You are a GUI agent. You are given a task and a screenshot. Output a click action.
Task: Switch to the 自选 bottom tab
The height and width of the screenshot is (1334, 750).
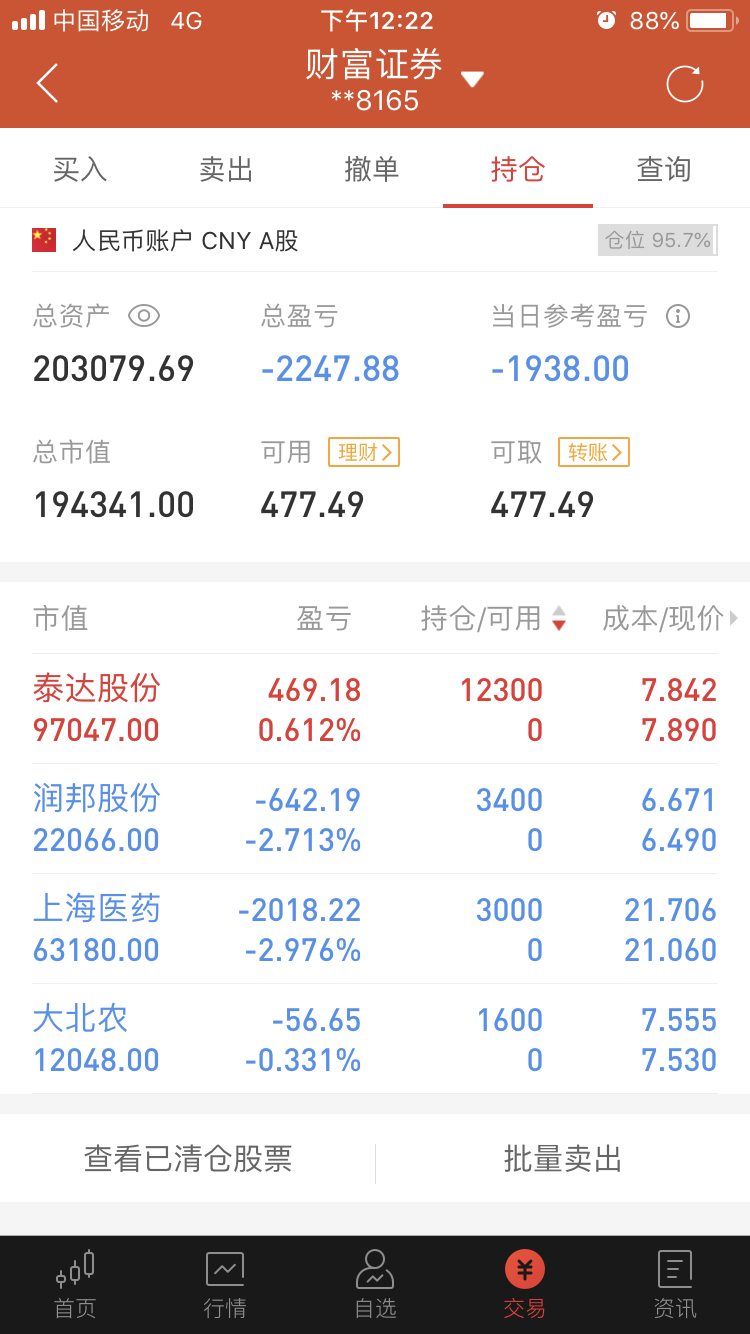point(375,1285)
